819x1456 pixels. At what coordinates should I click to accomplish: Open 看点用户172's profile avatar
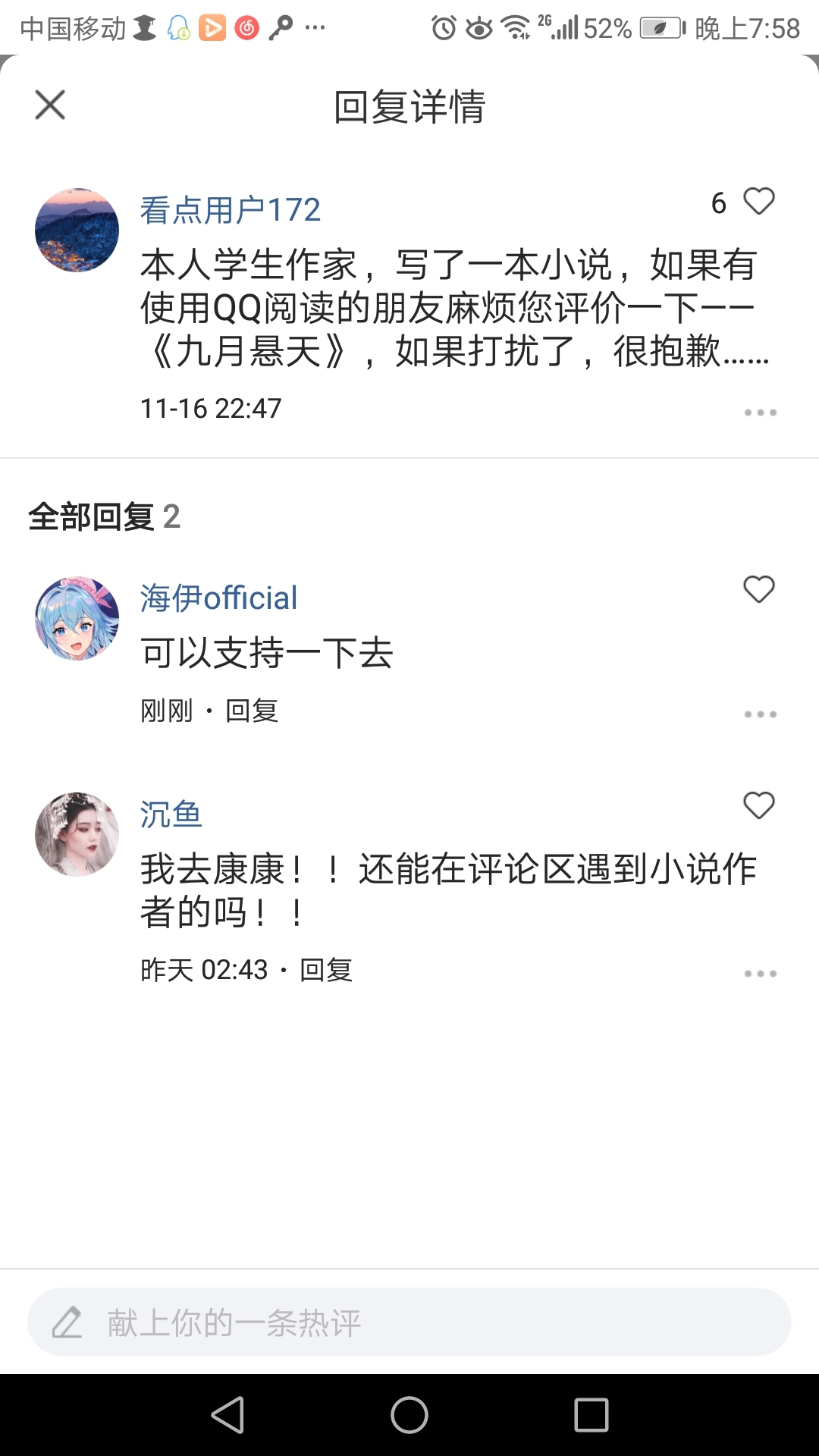tap(77, 231)
